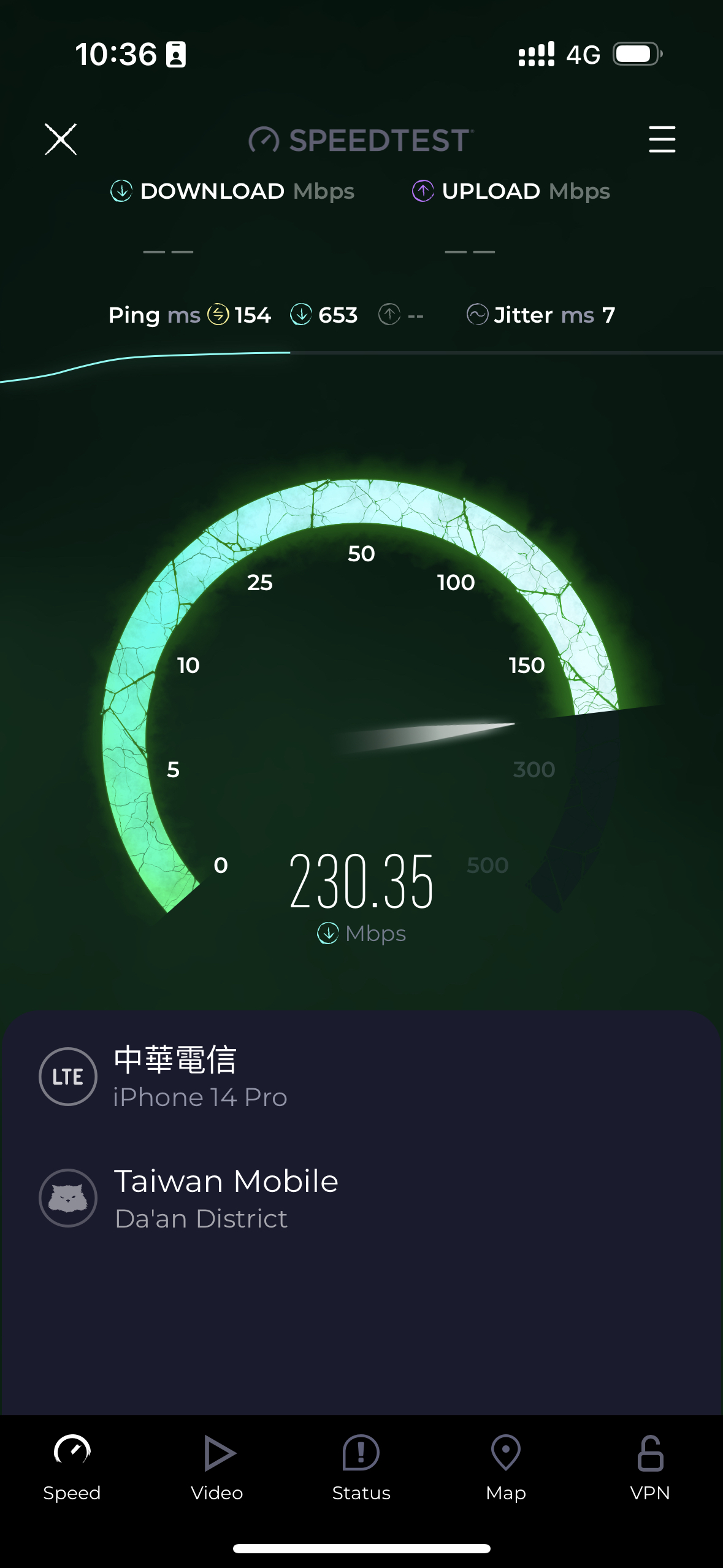Cancel the running speed test
Image resolution: width=723 pixels, height=1568 pixels.
coord(61,139)
